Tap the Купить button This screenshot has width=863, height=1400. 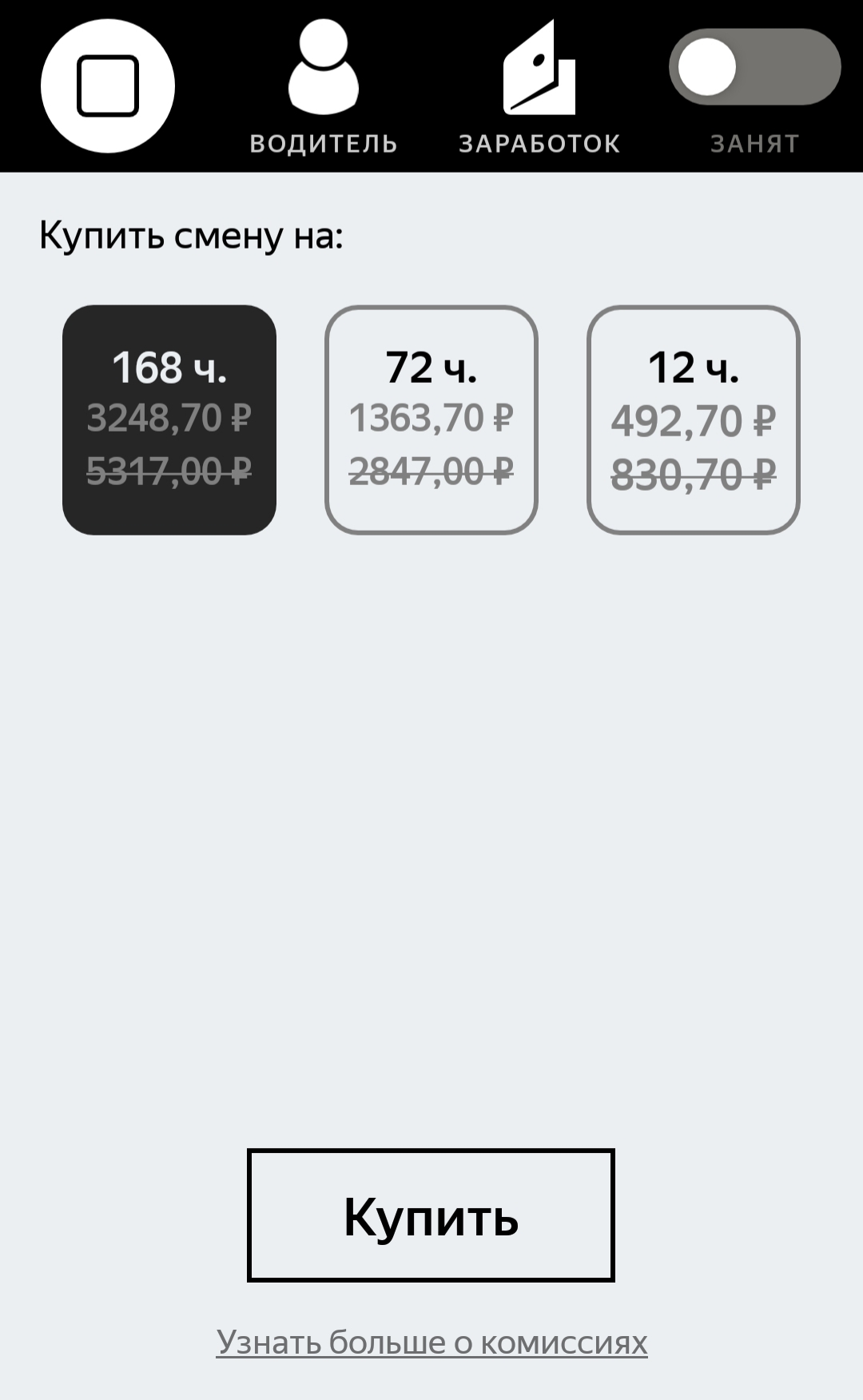click(x=431, y=1215)
